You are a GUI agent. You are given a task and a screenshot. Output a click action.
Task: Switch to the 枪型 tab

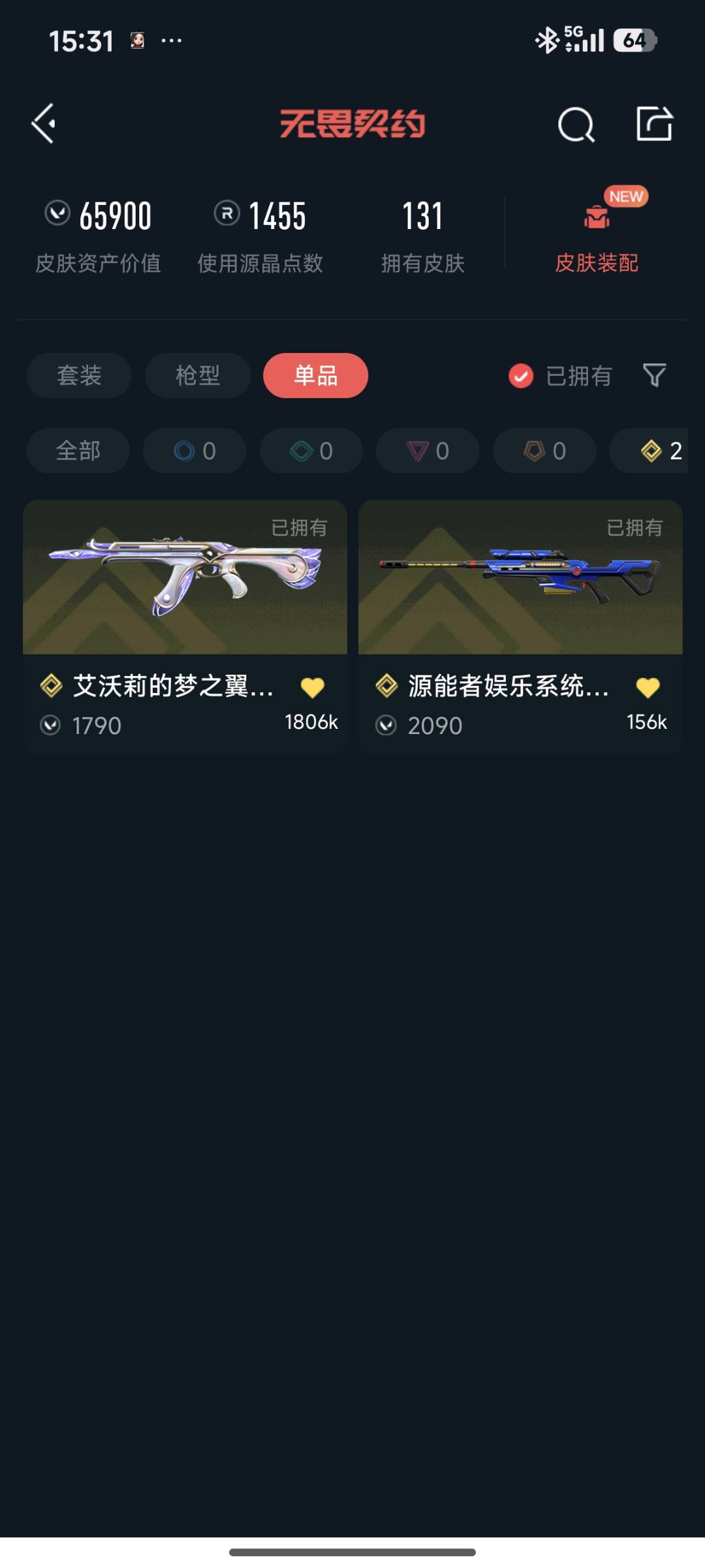(197, 375)
